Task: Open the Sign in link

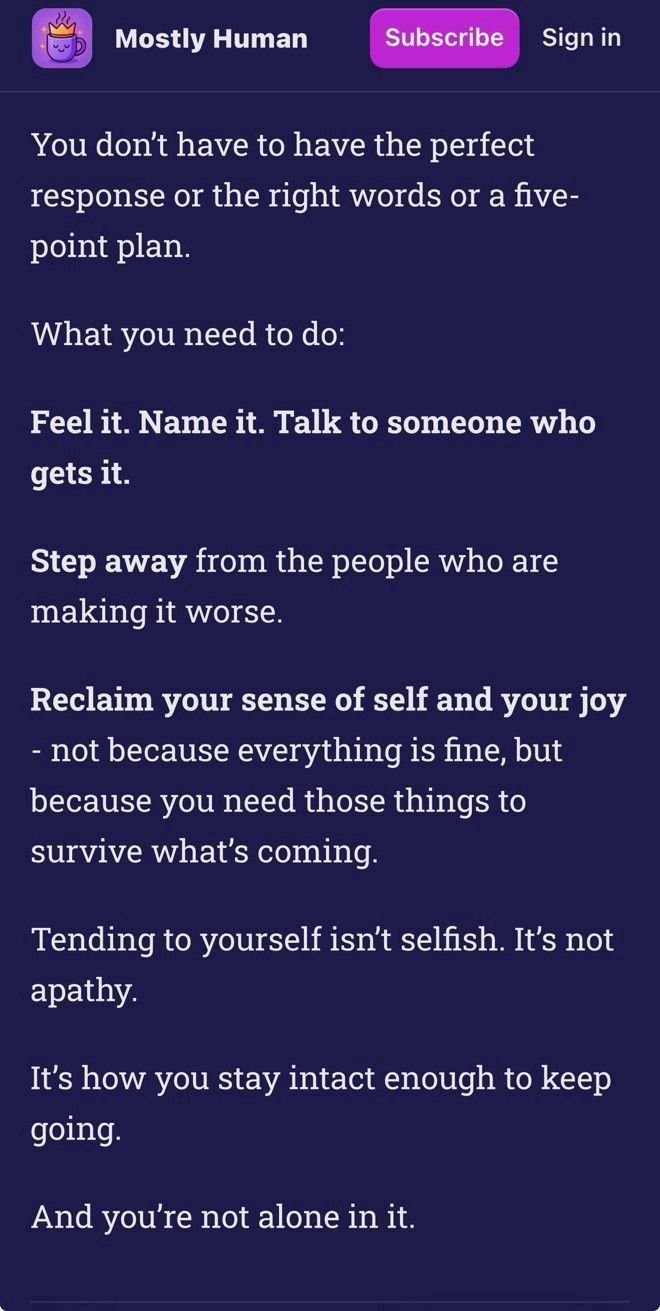Action: [x=581, y=38]
